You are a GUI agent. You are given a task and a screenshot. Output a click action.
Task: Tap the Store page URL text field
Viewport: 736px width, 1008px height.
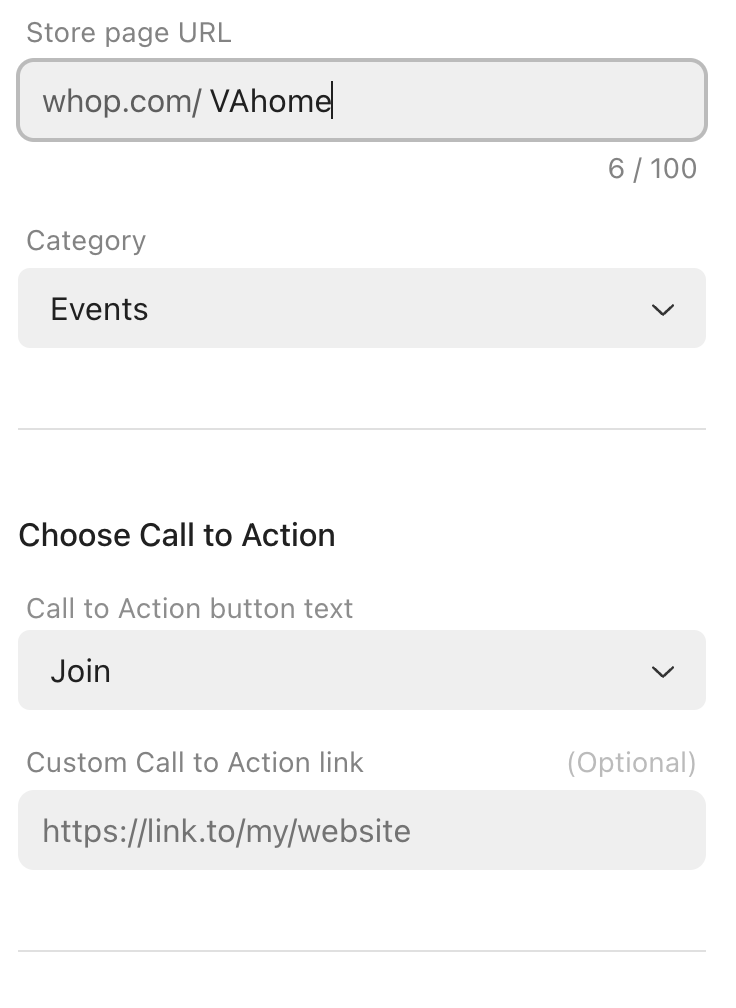coord(361,101)
